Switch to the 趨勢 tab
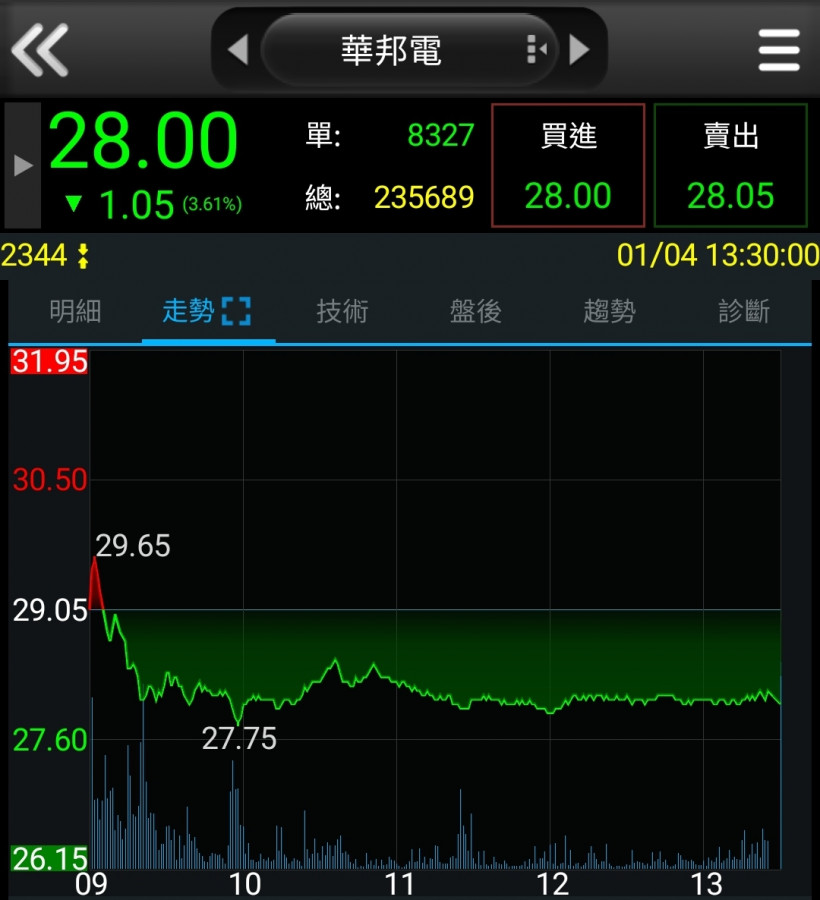This screenshot has width=820, height=900. click(x=609, y=312)
